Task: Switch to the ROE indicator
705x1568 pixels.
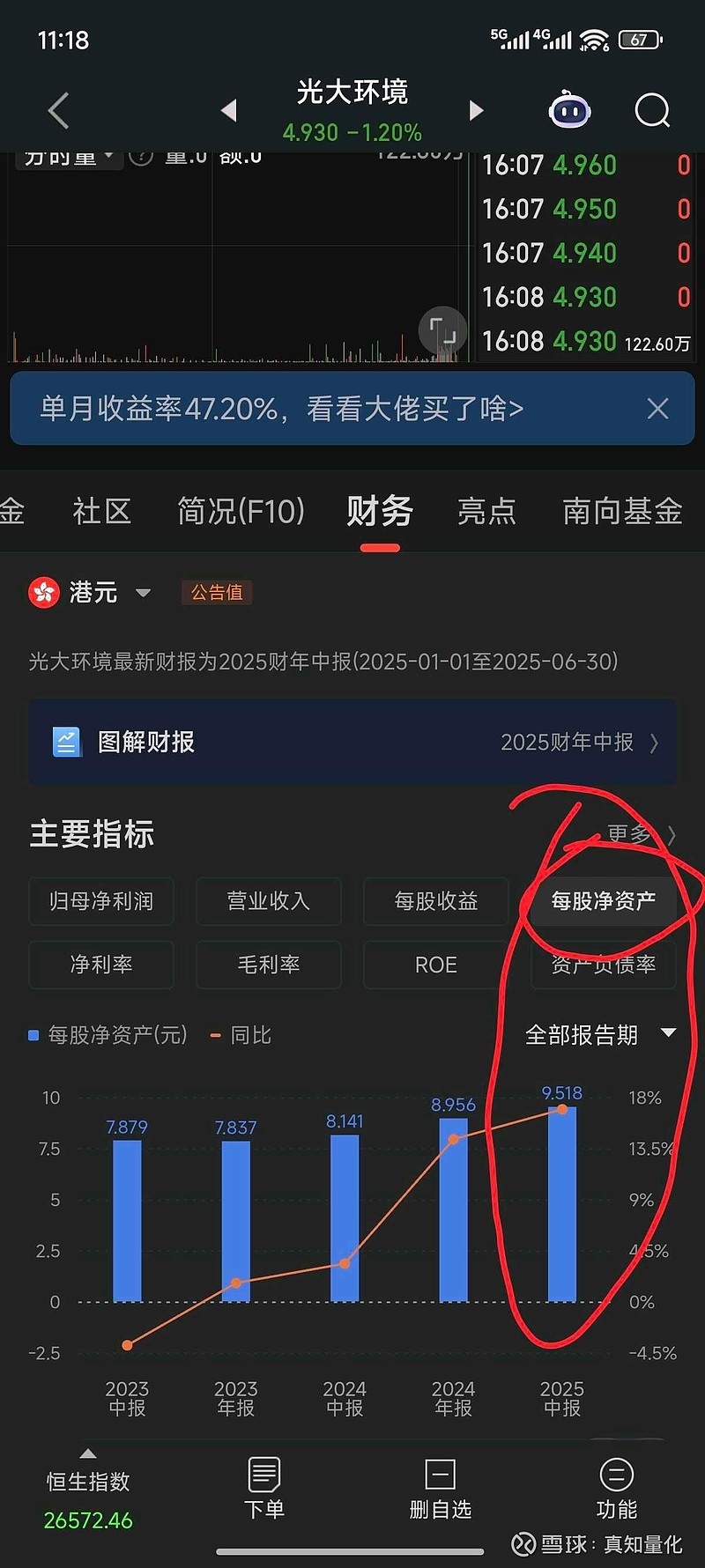Action: click(435, 965)
